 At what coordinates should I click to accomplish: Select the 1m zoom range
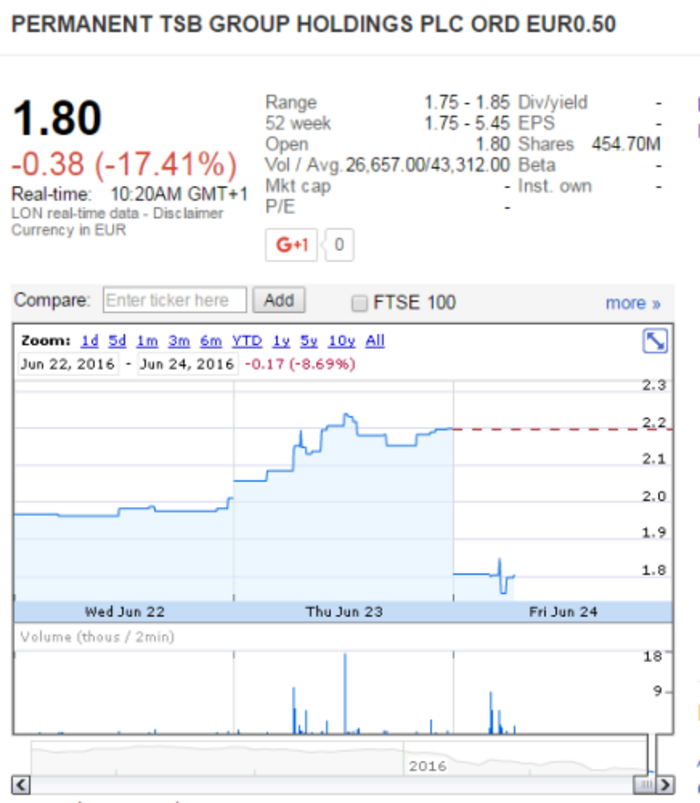148,341
